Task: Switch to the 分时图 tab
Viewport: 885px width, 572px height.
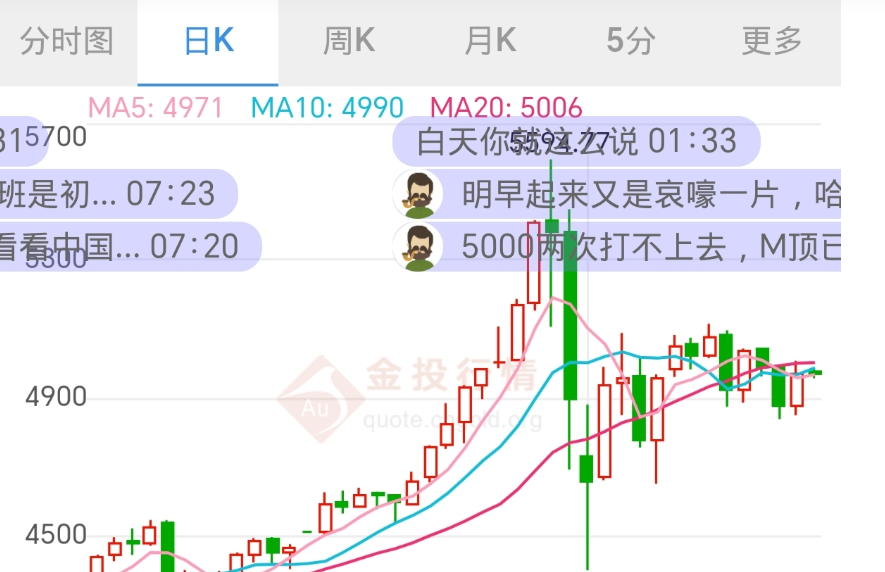Action: tap(67, 41)
